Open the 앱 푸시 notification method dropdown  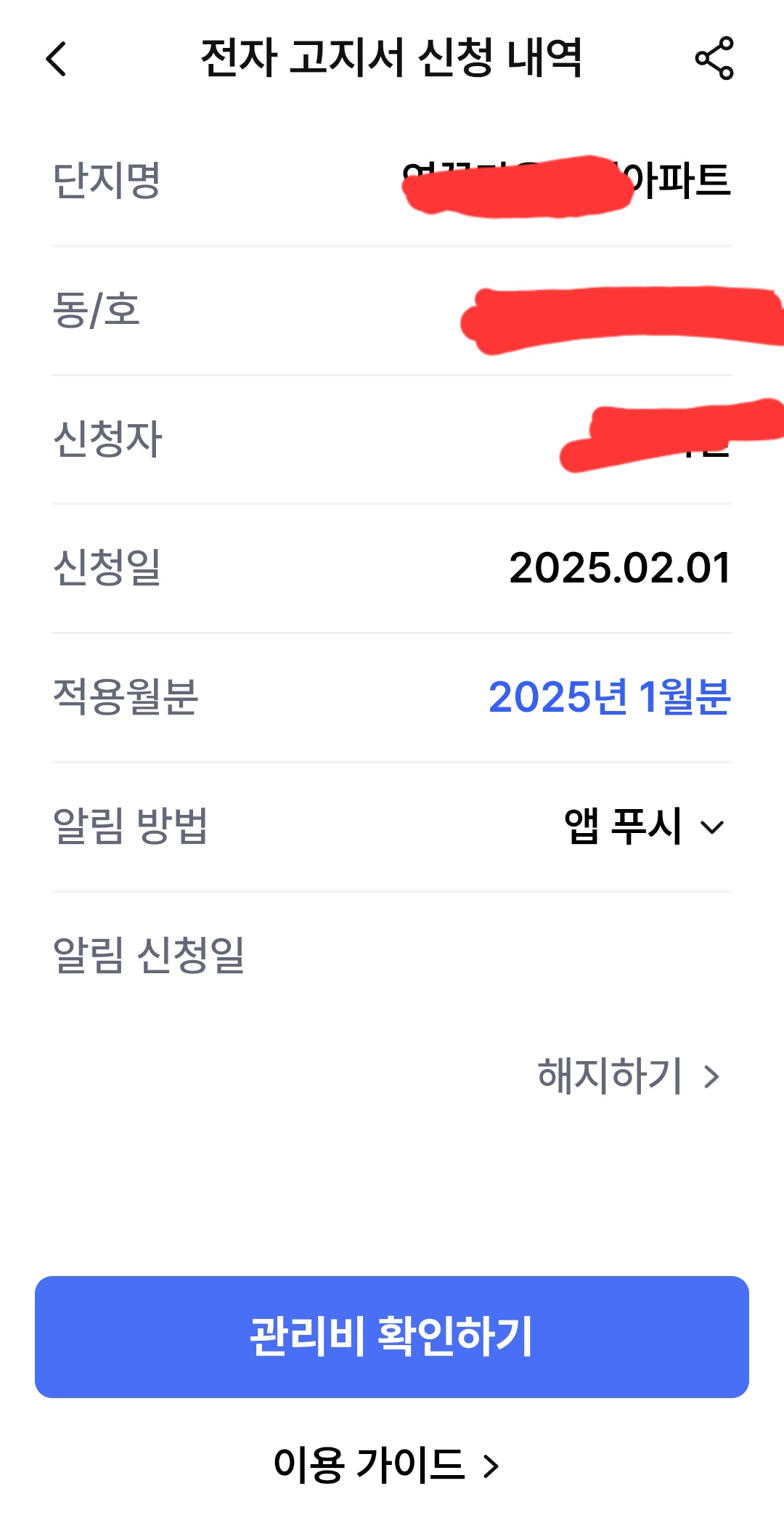645,827
